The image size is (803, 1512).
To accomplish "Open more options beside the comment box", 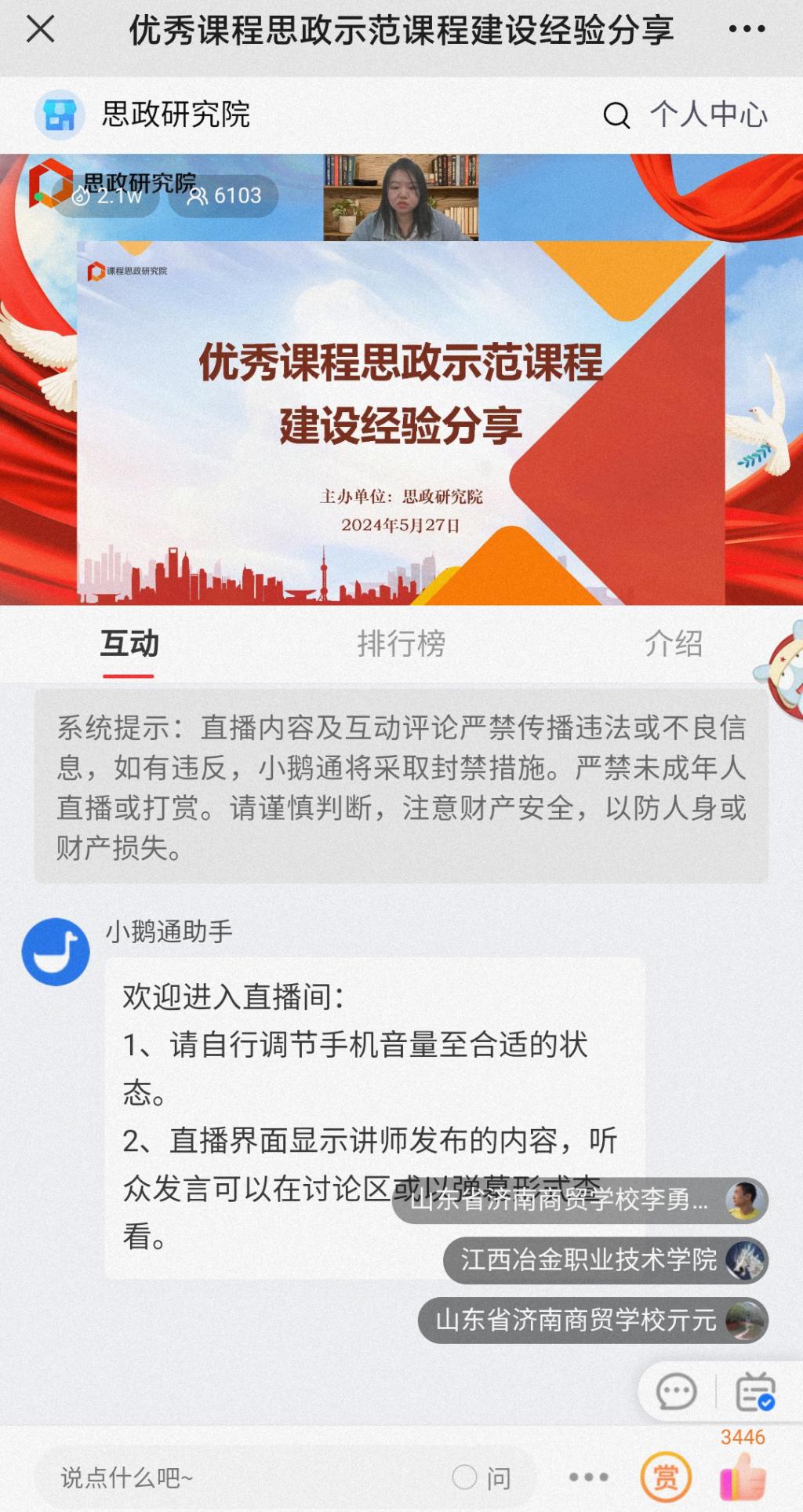I will [589, 1477].
